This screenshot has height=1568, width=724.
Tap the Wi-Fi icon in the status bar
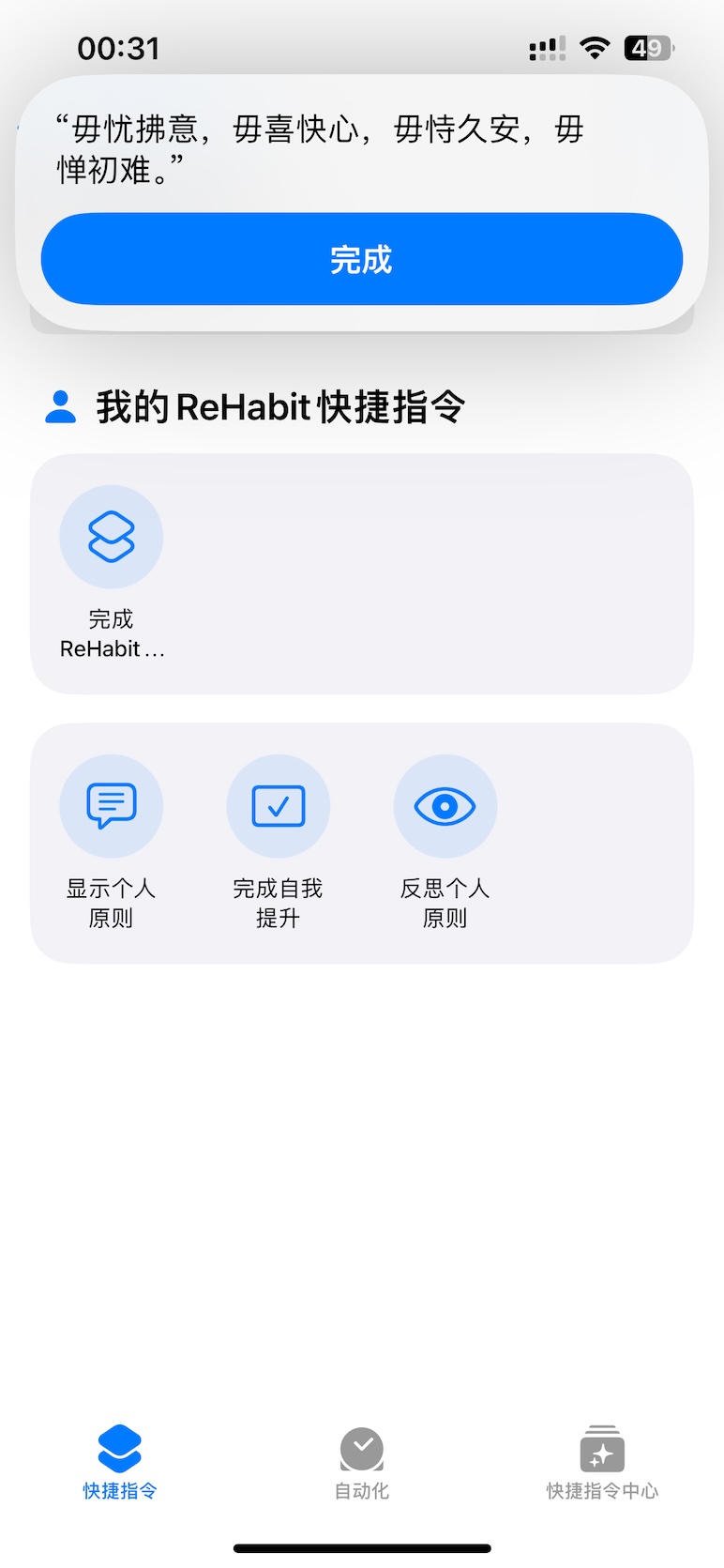click(596, 47)
